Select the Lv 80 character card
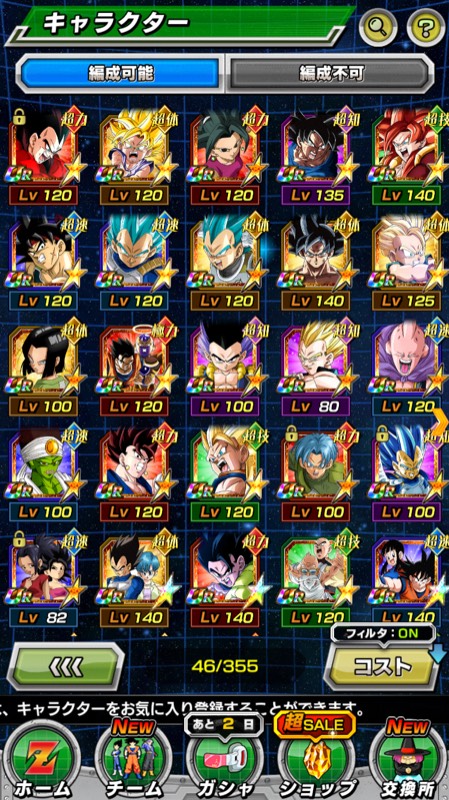The width and height of the screenshot is (449, 800). click(316, 366)
